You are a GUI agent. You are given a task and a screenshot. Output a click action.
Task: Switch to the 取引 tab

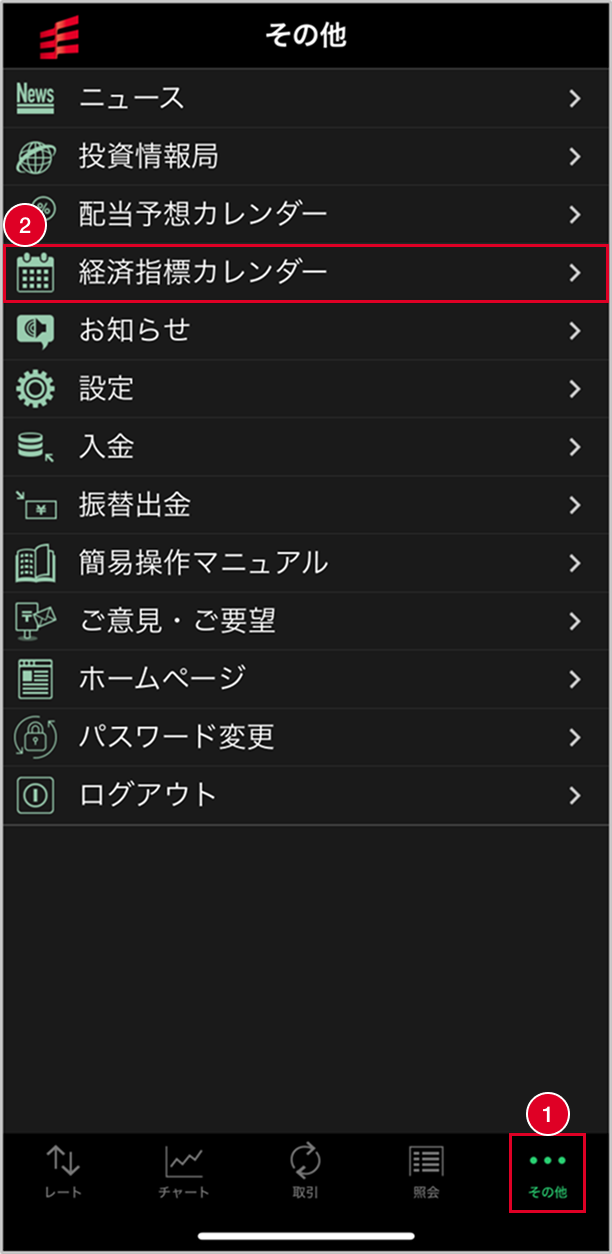tap(305, 1172)
